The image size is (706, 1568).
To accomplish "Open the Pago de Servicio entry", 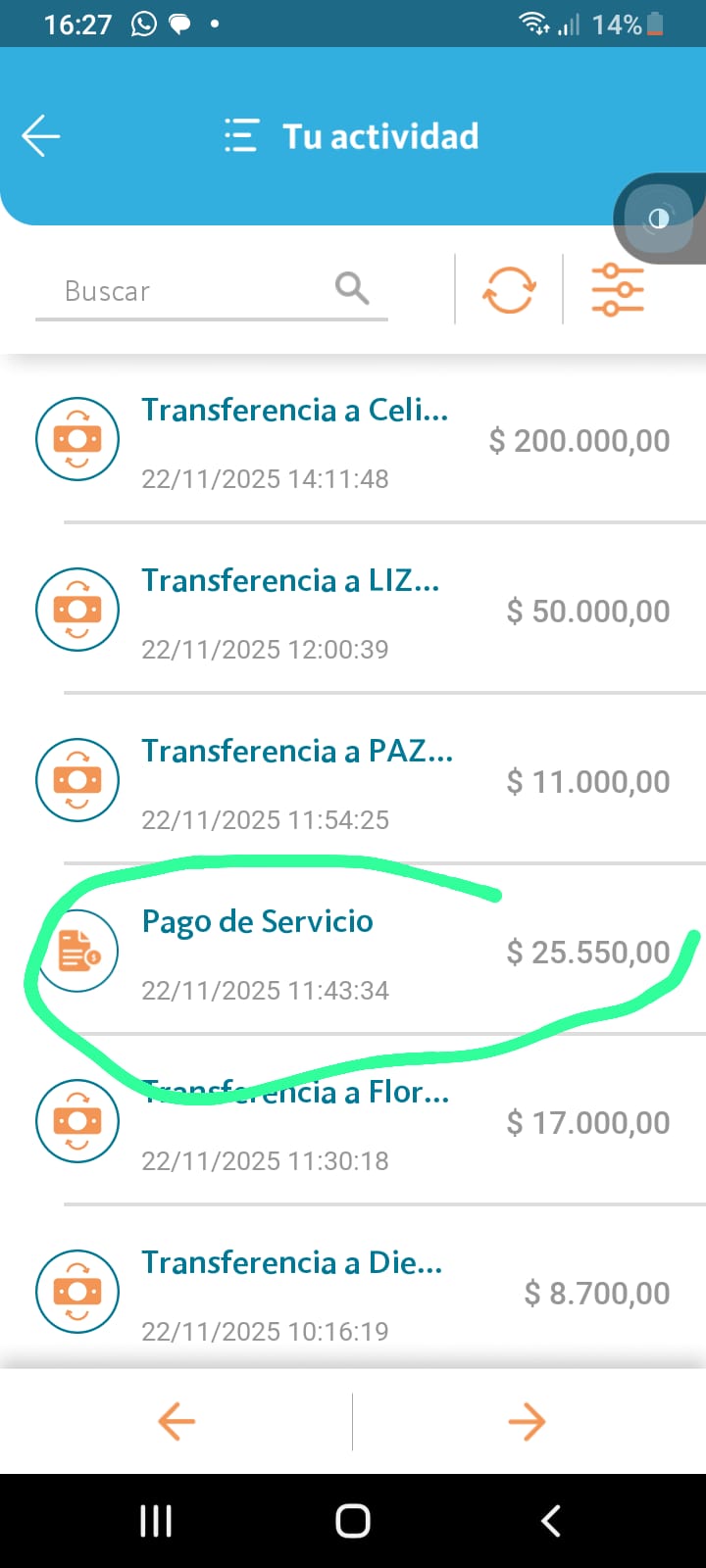I will pyautogui.click(x=353, y=952).
